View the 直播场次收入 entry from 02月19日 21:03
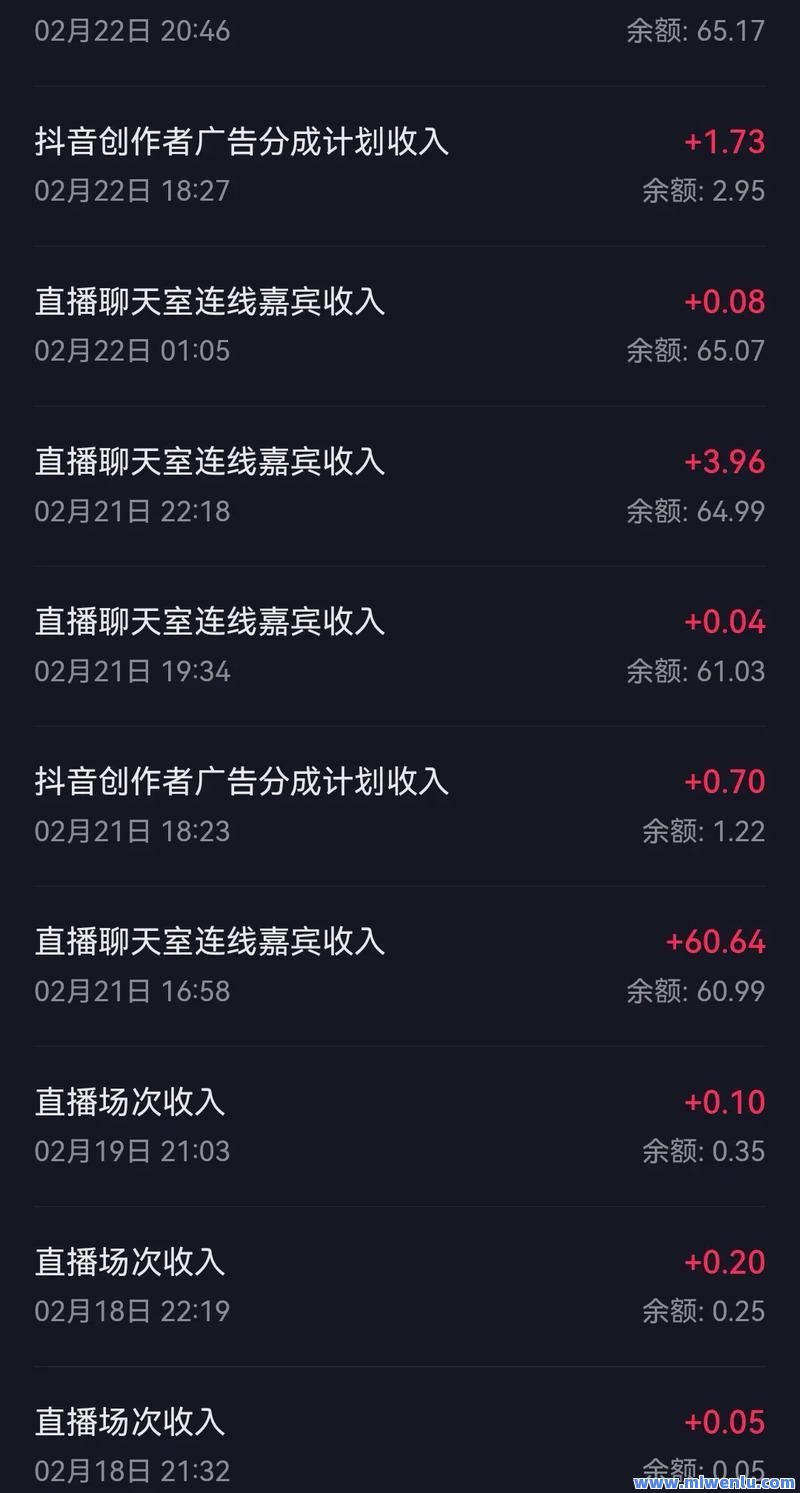The width and height of the screenshot is (800, 1493). coord(400,1126)
